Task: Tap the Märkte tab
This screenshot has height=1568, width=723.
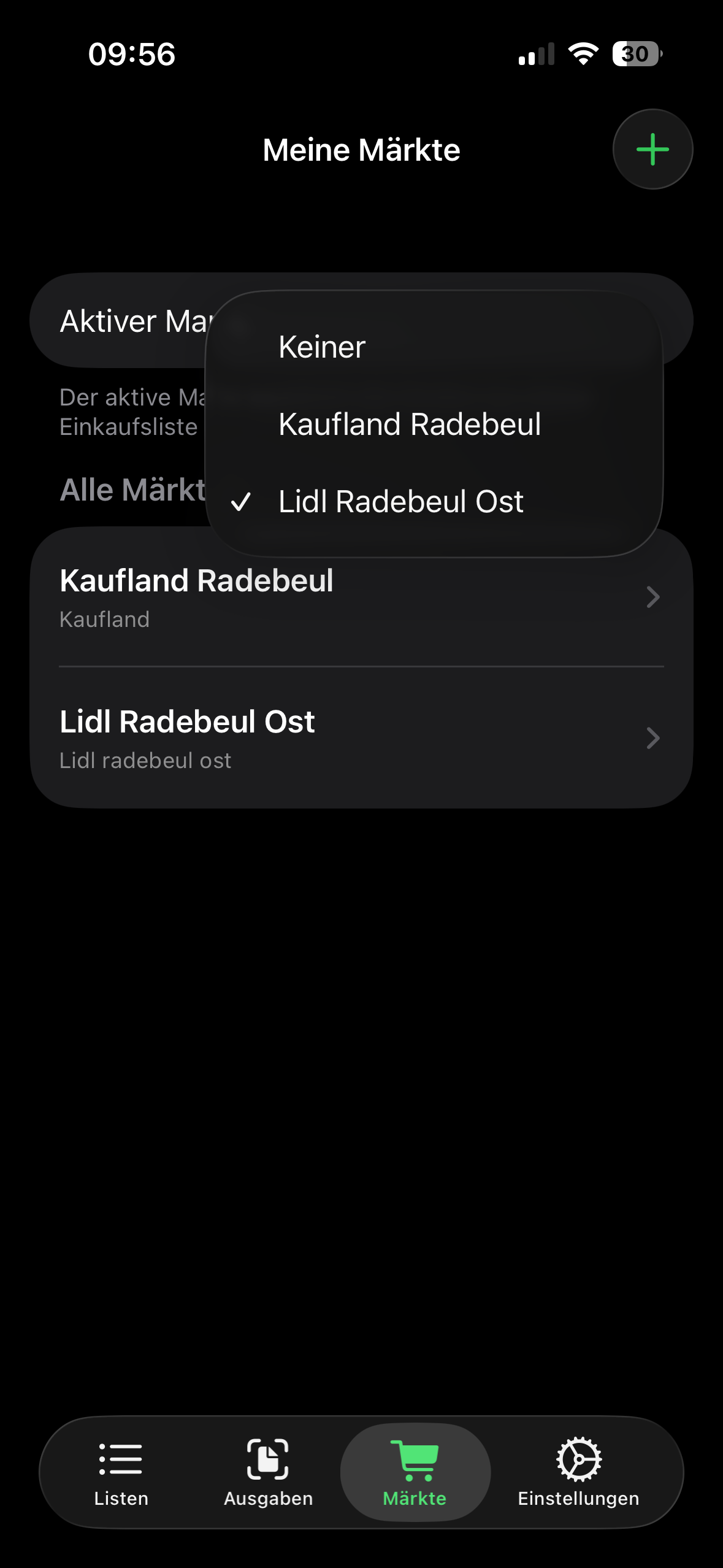Action: [415, 1472]
